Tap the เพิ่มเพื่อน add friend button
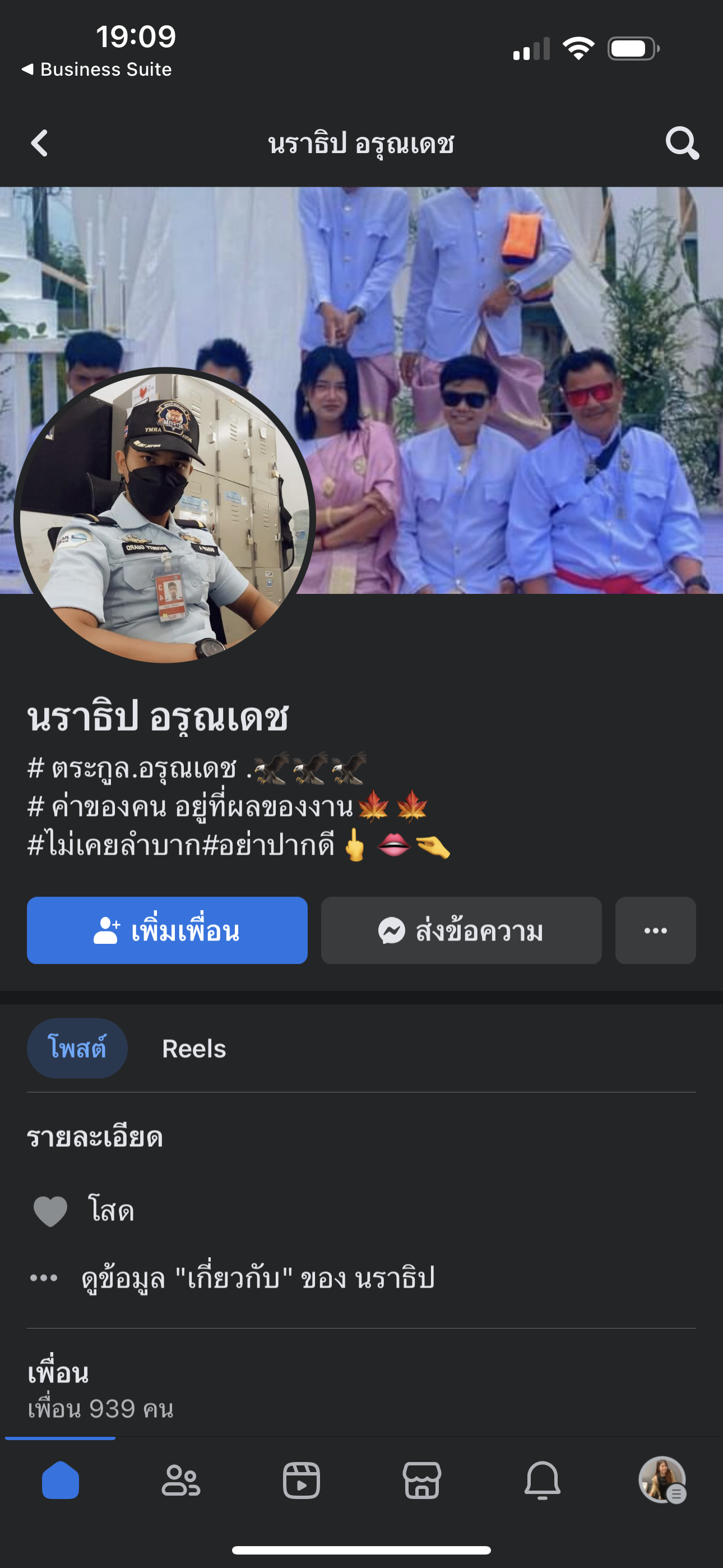723x1568 pixels. (x=167, y=930)
